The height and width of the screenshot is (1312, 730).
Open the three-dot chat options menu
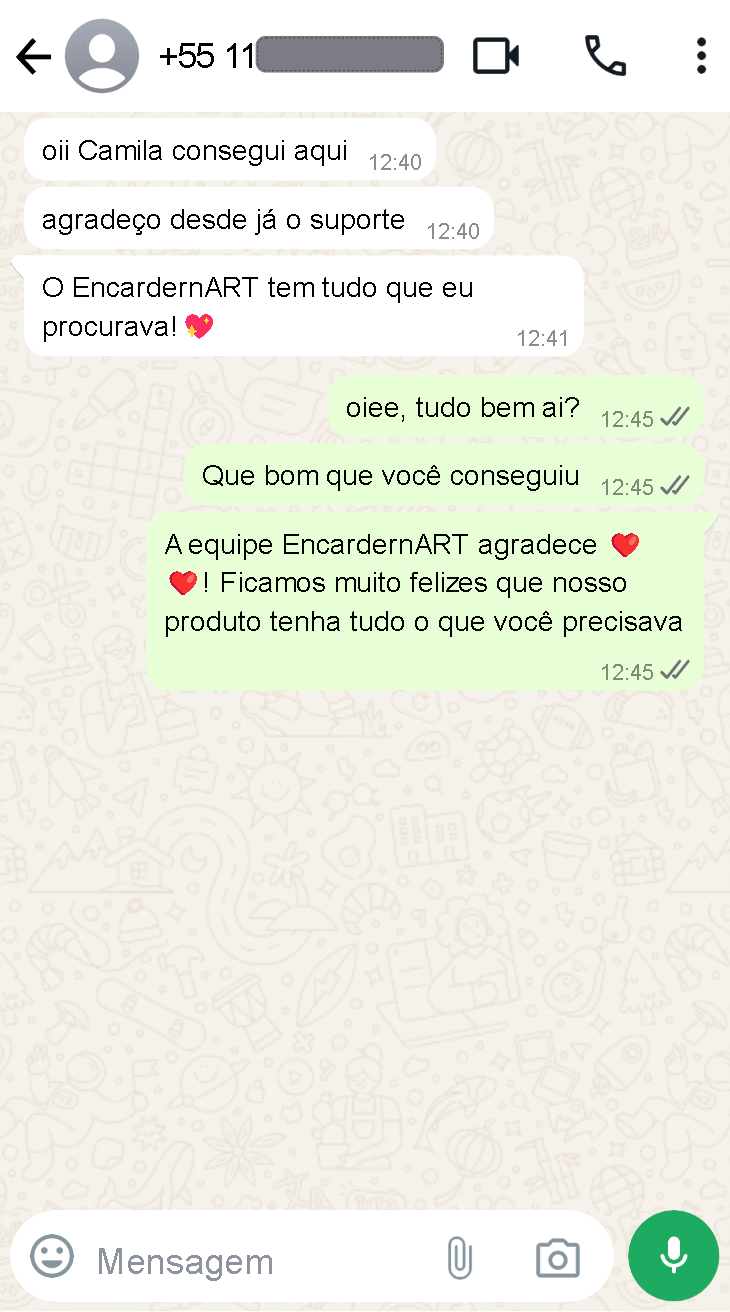tap(701, 55)
